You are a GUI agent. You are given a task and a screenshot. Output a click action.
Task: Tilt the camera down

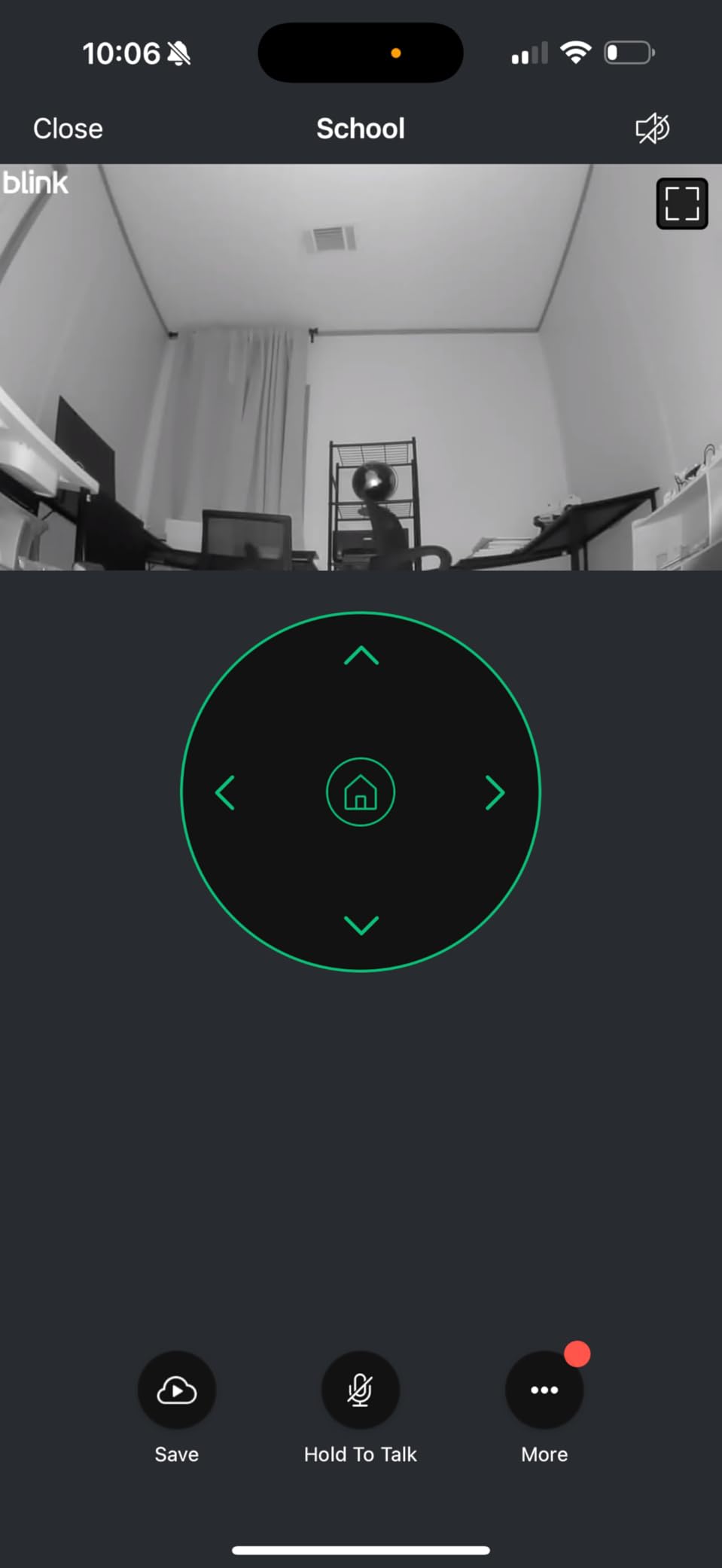tap(361, 925)
